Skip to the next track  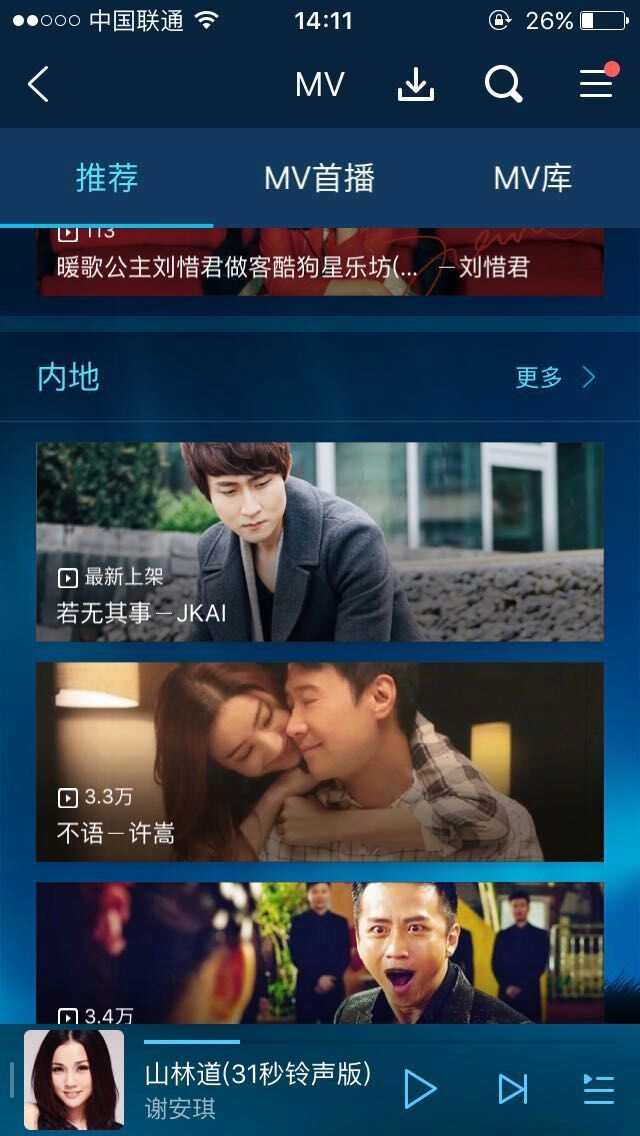[x=513, y=1089]
